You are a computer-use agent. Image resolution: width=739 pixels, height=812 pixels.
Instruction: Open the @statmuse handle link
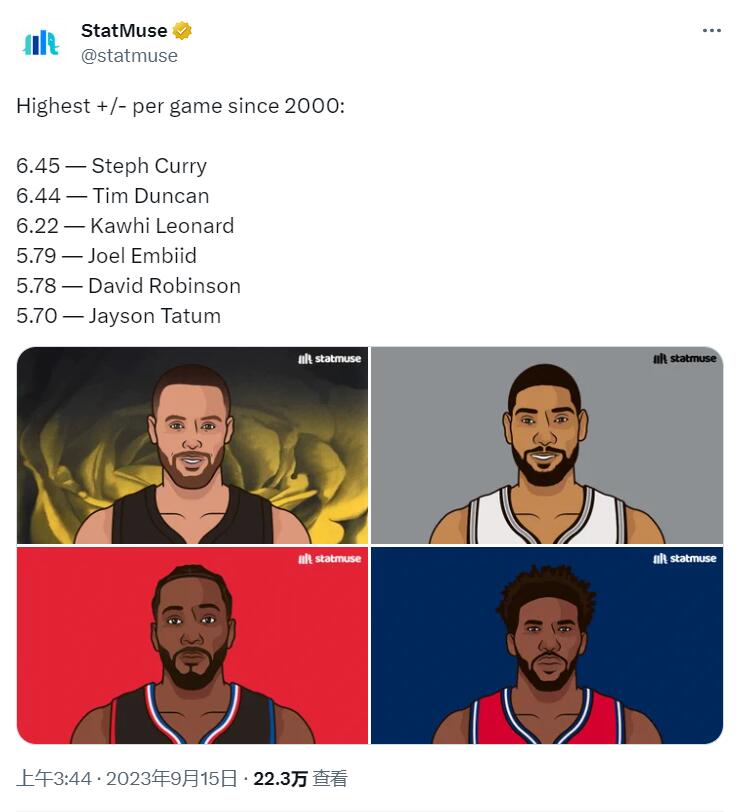[129, 56]
